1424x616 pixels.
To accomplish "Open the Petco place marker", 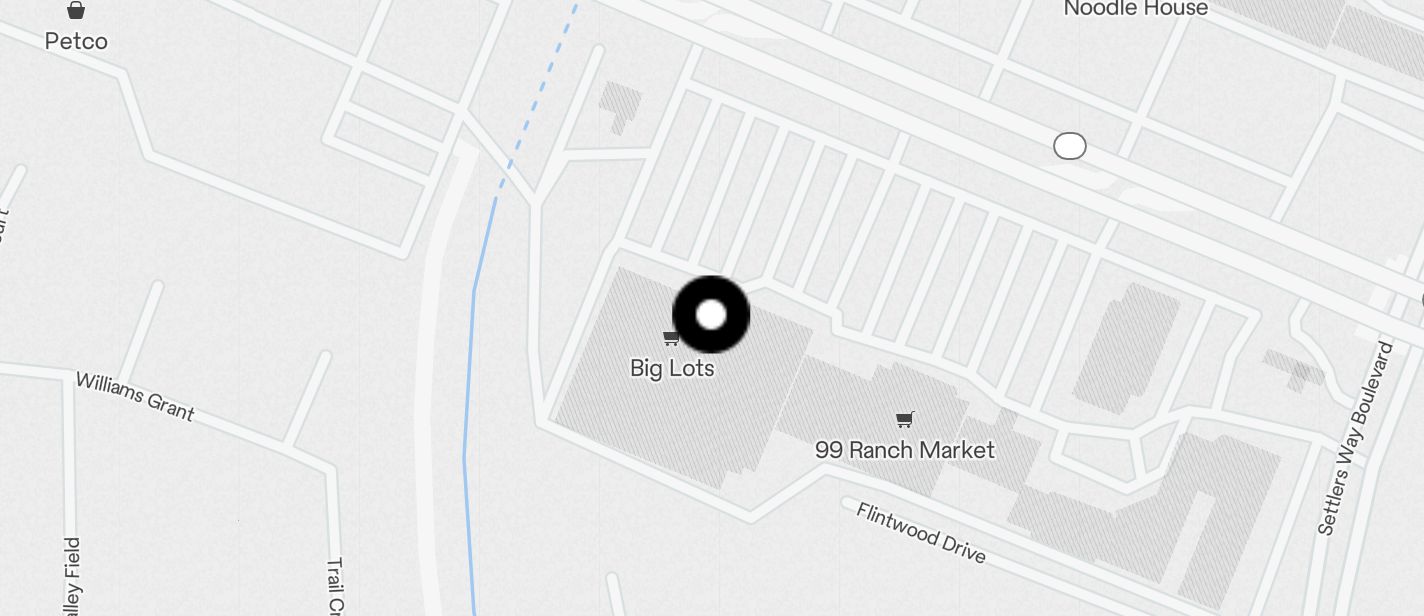I will [x=76, y=11].
